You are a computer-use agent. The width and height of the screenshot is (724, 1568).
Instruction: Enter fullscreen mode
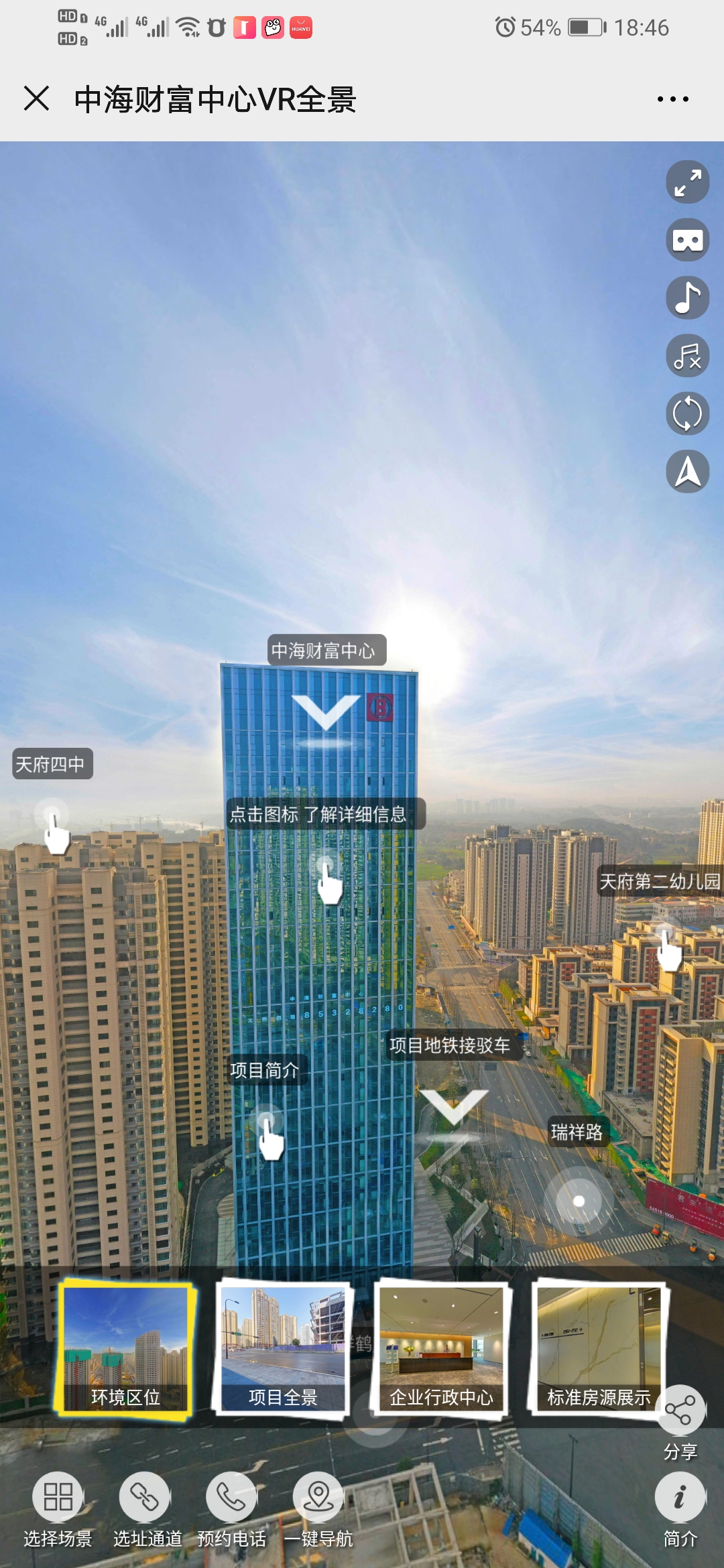click(x=687, y=182)
